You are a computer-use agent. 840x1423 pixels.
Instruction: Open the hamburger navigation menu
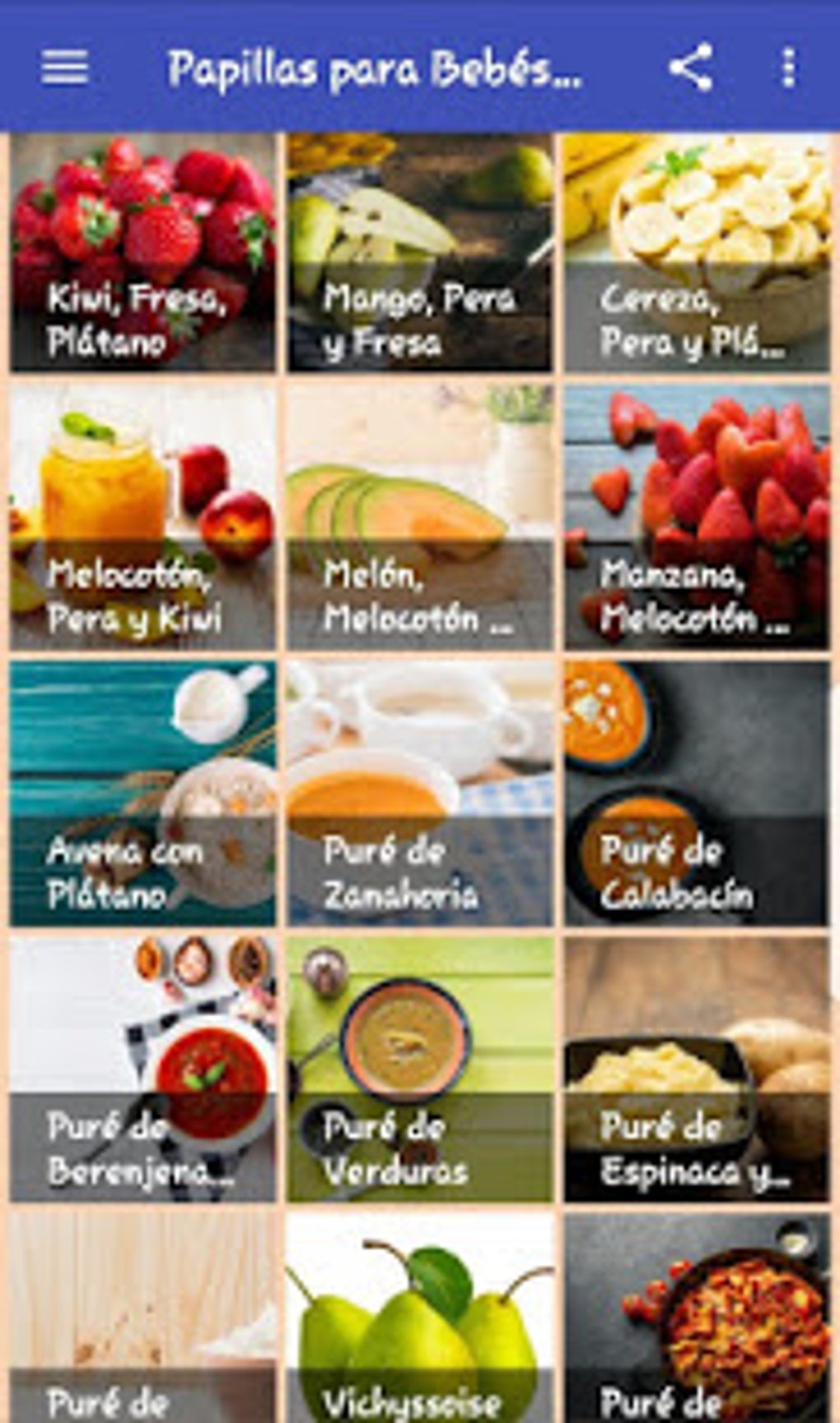click(x=65, y=68)
